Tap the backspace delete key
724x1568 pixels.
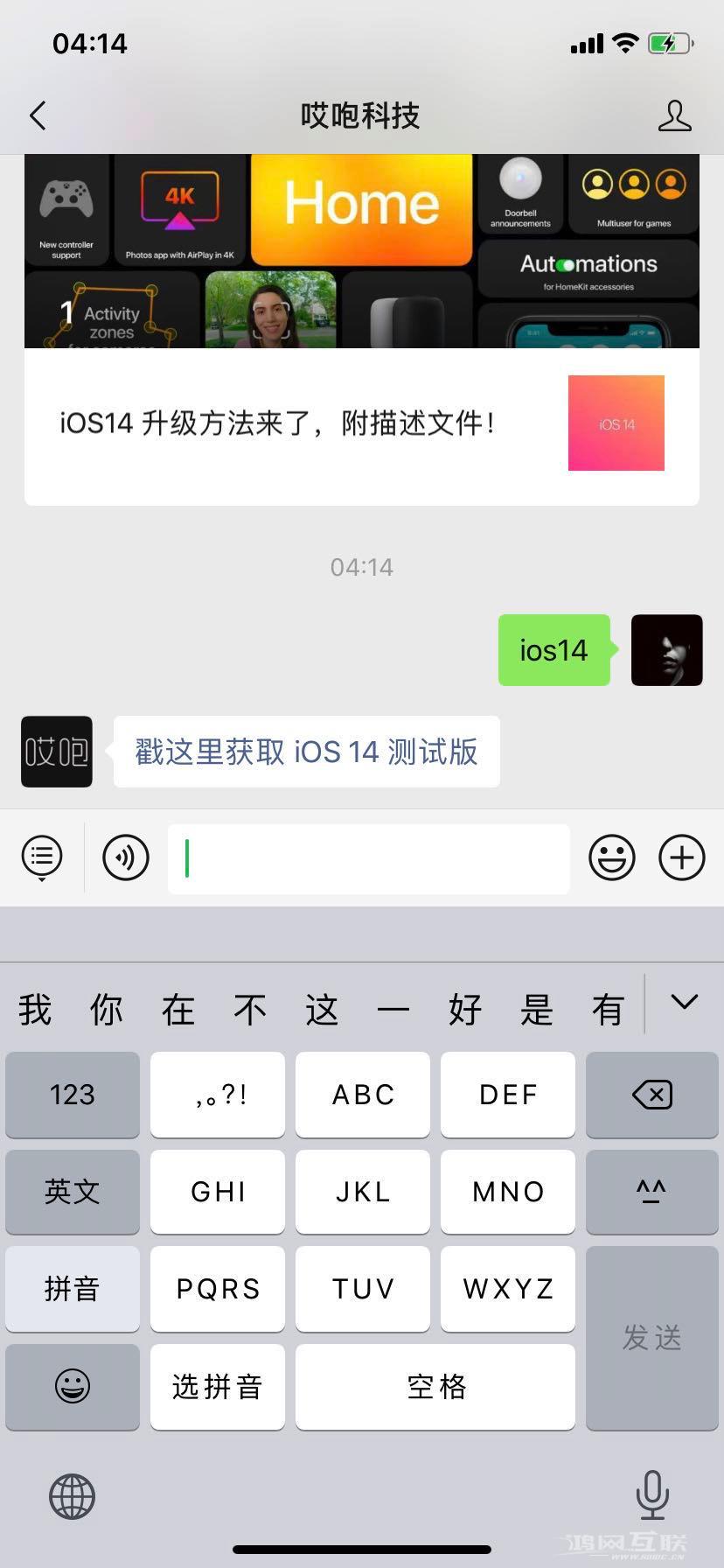pyautogui.click(x=651, y=1095)
